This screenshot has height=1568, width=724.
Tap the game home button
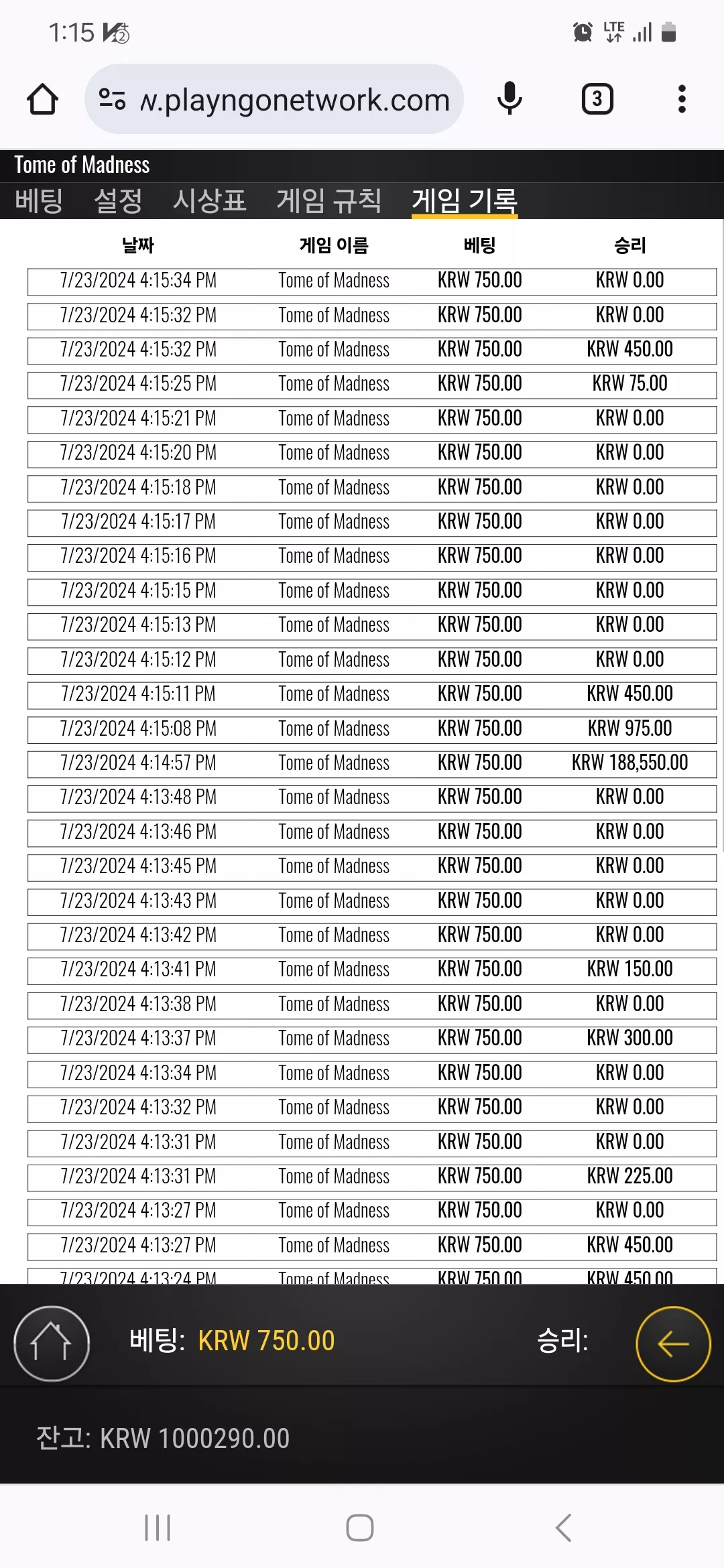52,1343
